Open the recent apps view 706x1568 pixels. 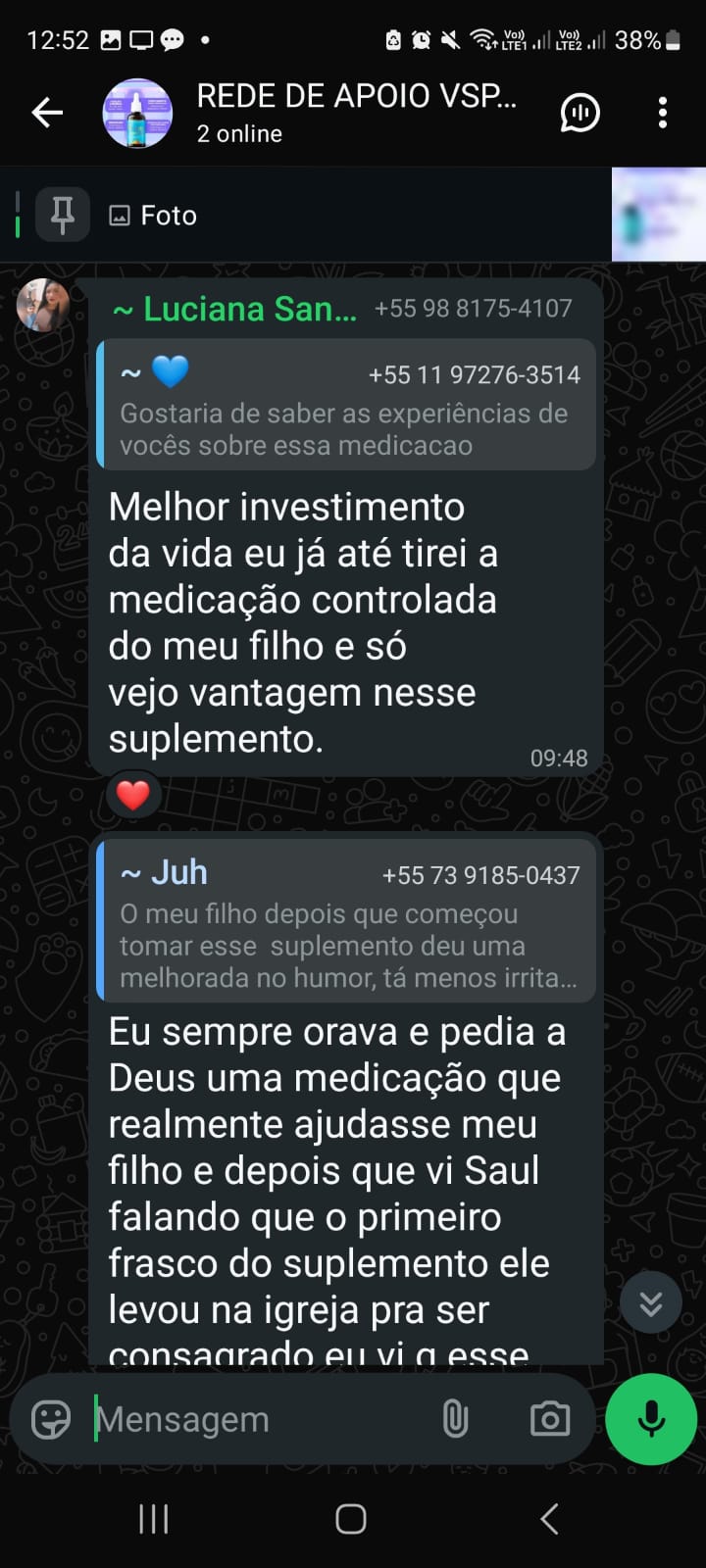[154, 1519]
